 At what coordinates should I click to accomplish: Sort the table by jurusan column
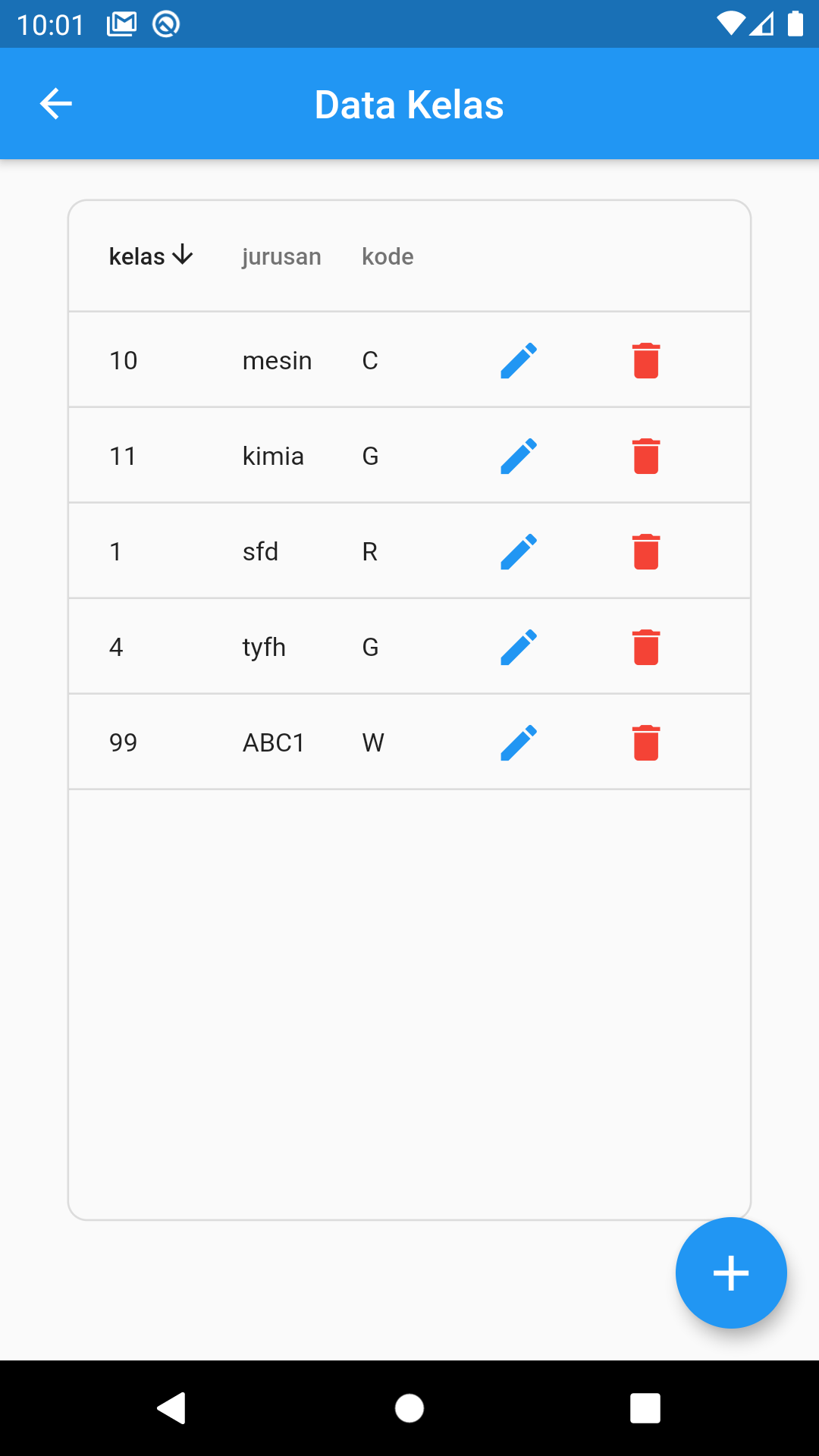tap(281, 256)
